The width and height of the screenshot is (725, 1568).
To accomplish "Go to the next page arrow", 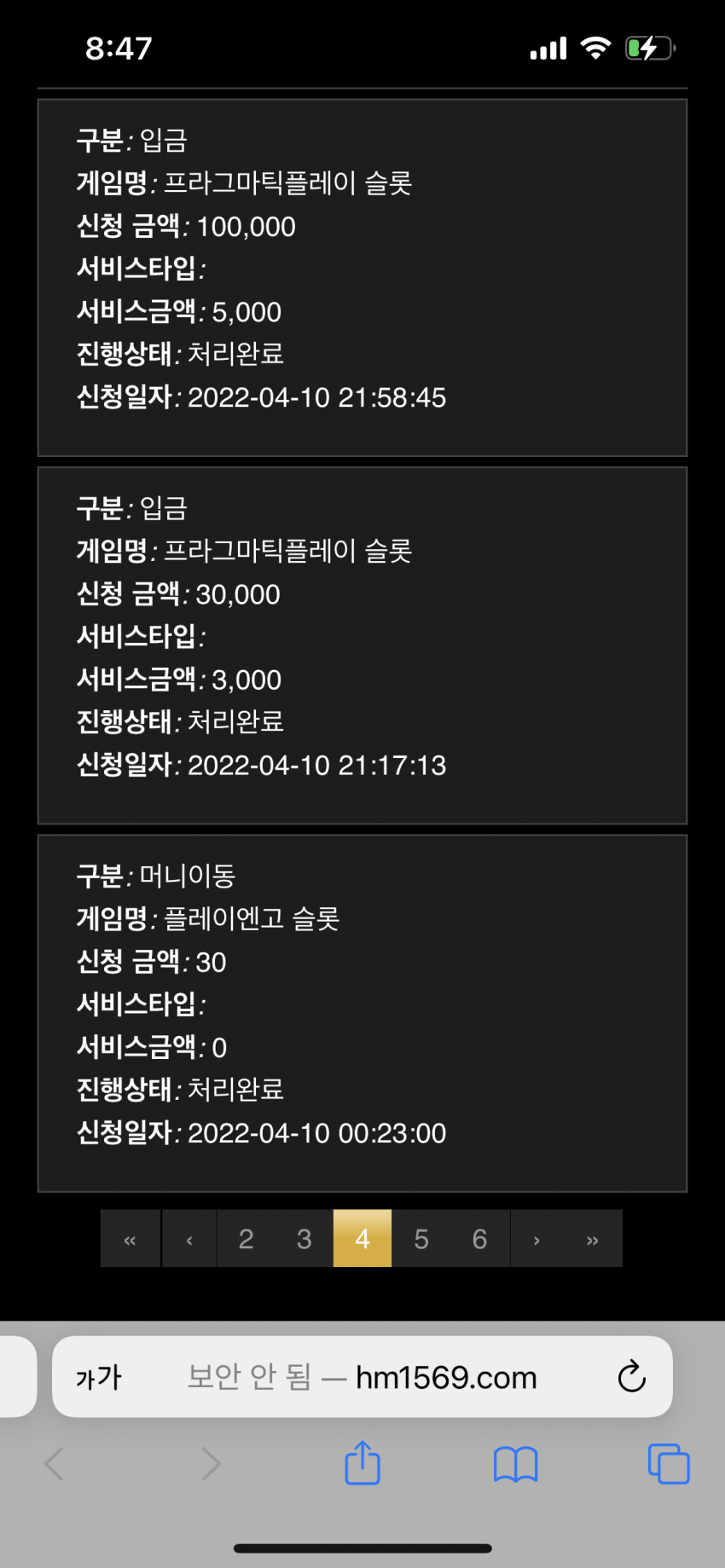I will tap(536, 1239).
